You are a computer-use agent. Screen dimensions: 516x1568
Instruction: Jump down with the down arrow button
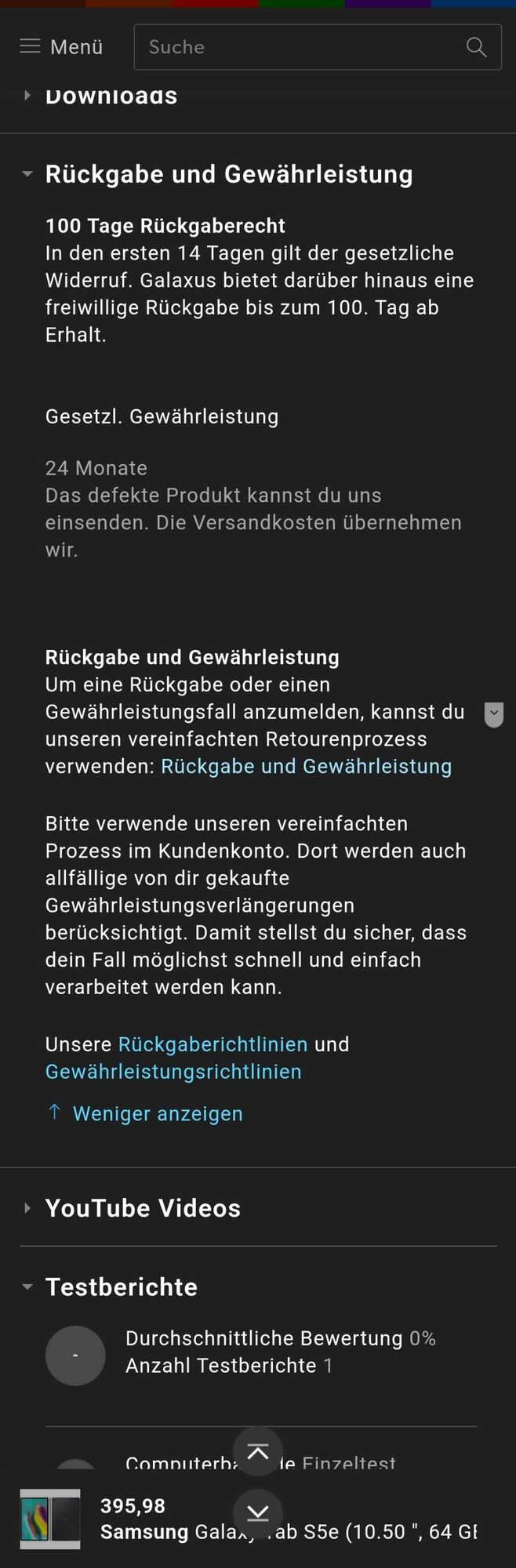pyautogui.click(x=258, y=1513)
